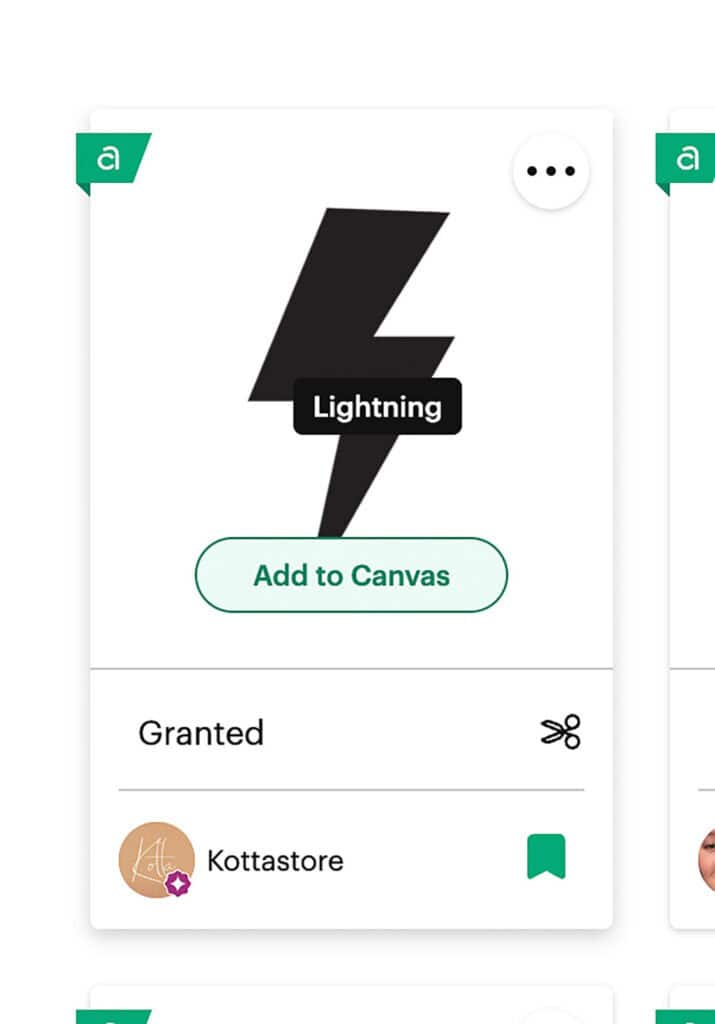This screenshot has height=1024, width=715.
Task: Add the Lightning image to Canvas
Action: point(351,575)
